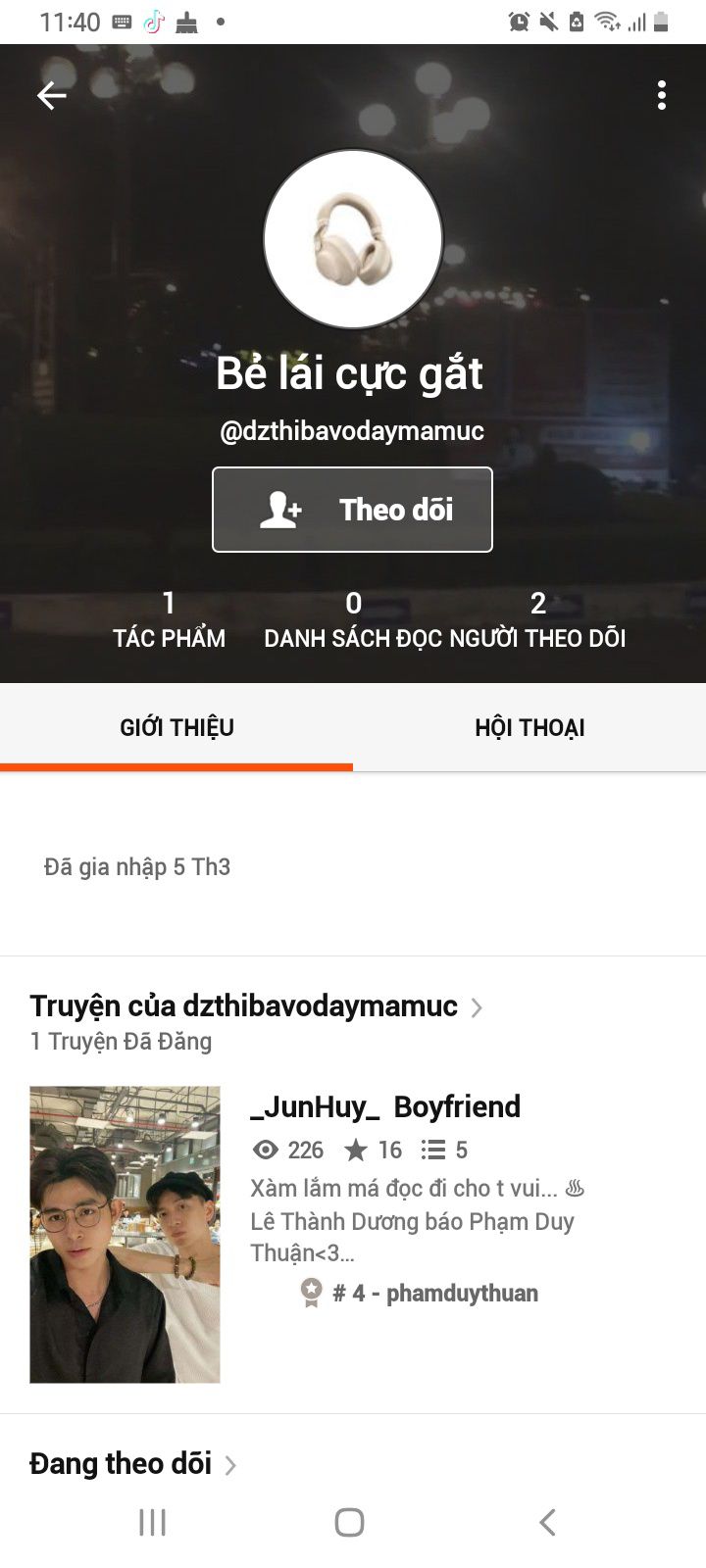Open the # 4 - phamduythuan ranking tag

[x=435, y=1294]
